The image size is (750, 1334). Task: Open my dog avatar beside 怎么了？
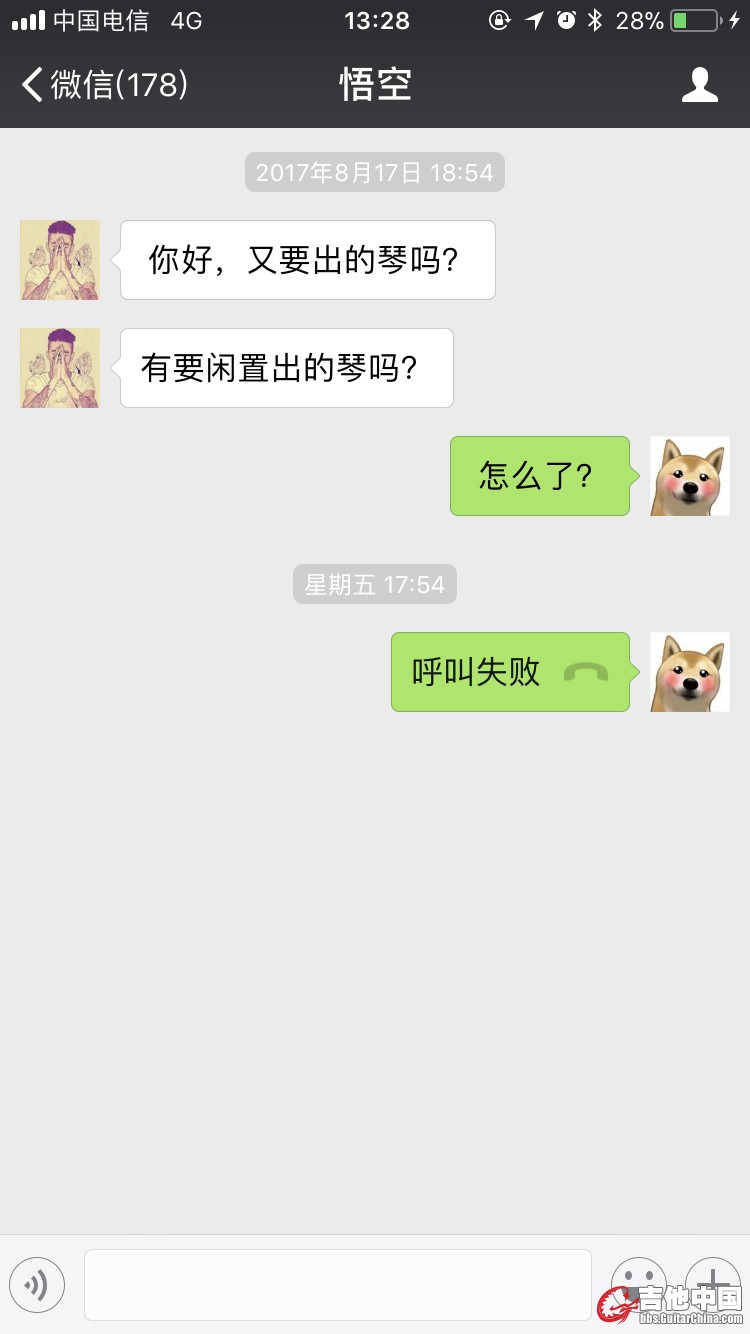(x=690, y=476)
